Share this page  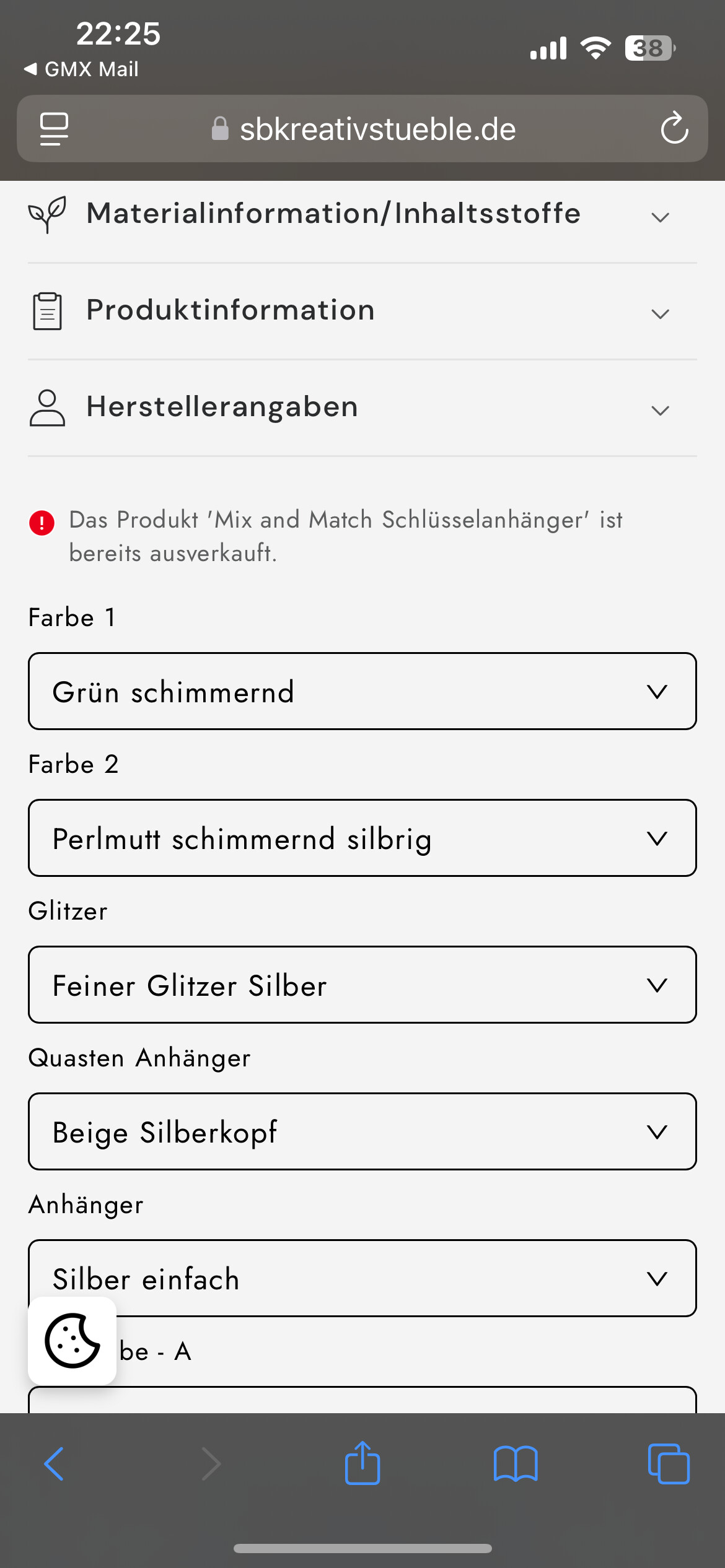(x=362, y=1464)
